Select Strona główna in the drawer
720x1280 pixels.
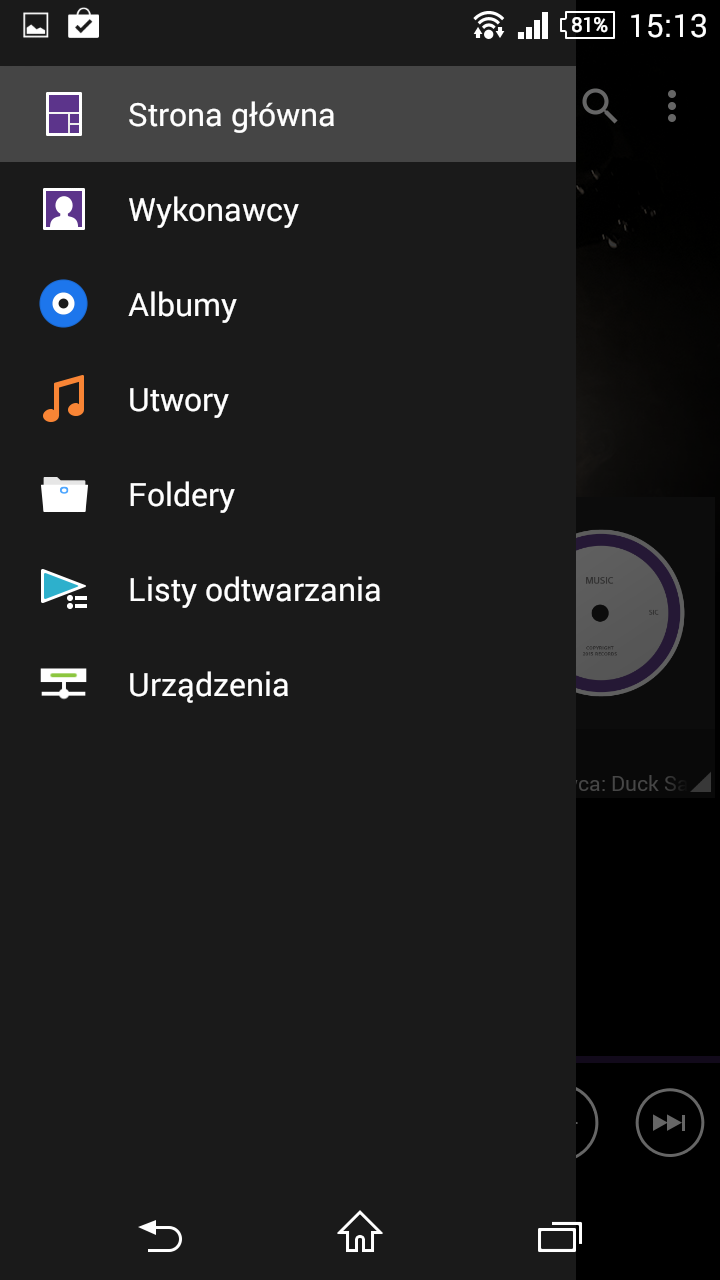point(288,114)
